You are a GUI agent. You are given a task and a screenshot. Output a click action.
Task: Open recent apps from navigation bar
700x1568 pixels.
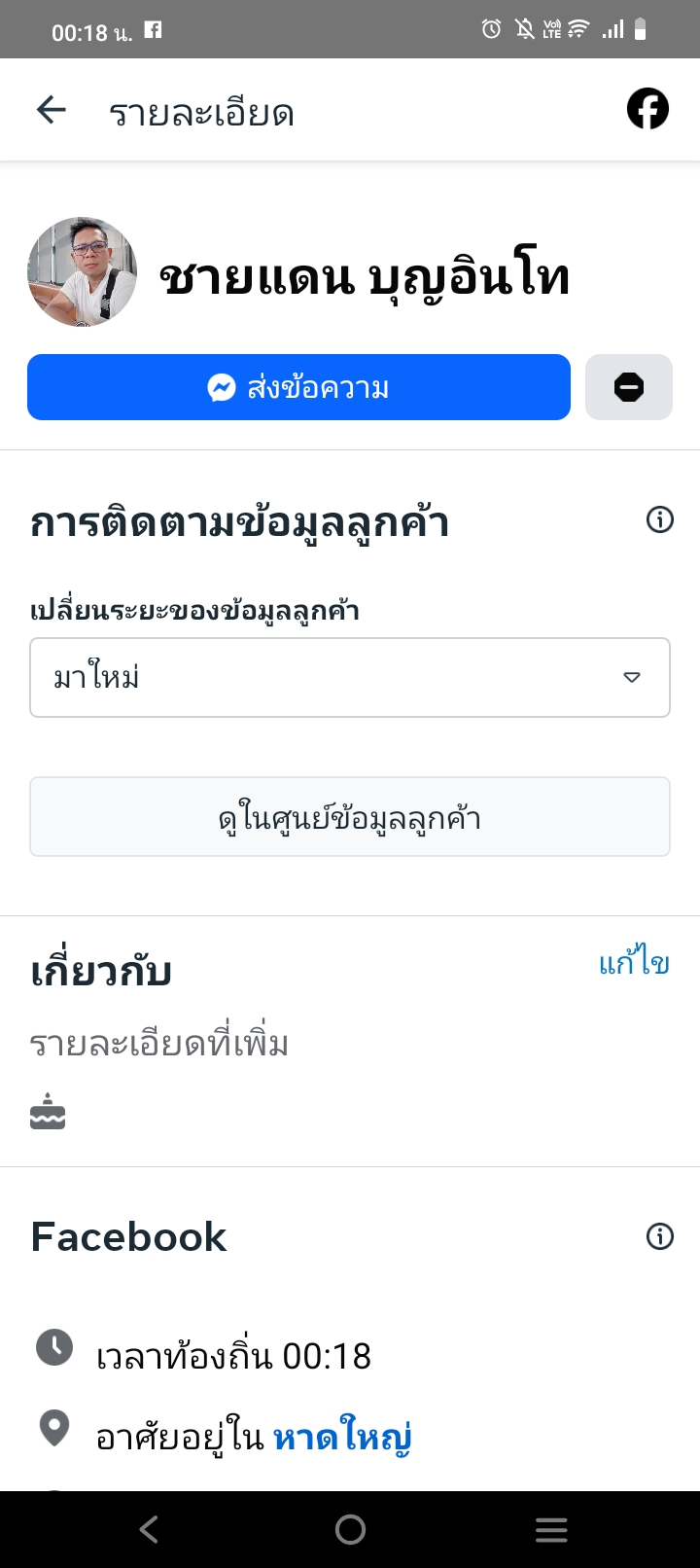coord(550,1529)
